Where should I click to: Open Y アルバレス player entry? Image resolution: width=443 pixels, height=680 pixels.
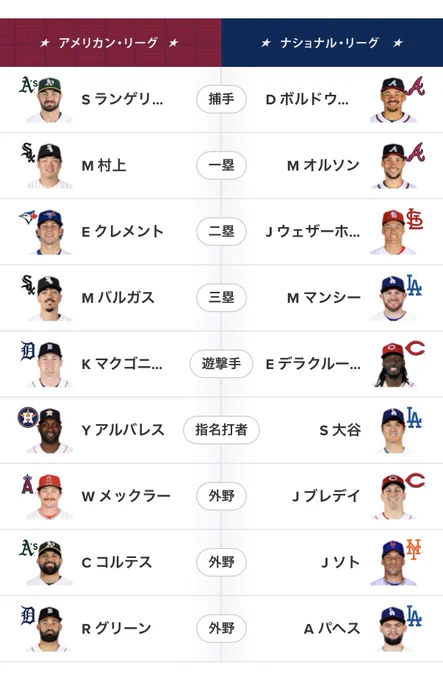coord(123,430)
